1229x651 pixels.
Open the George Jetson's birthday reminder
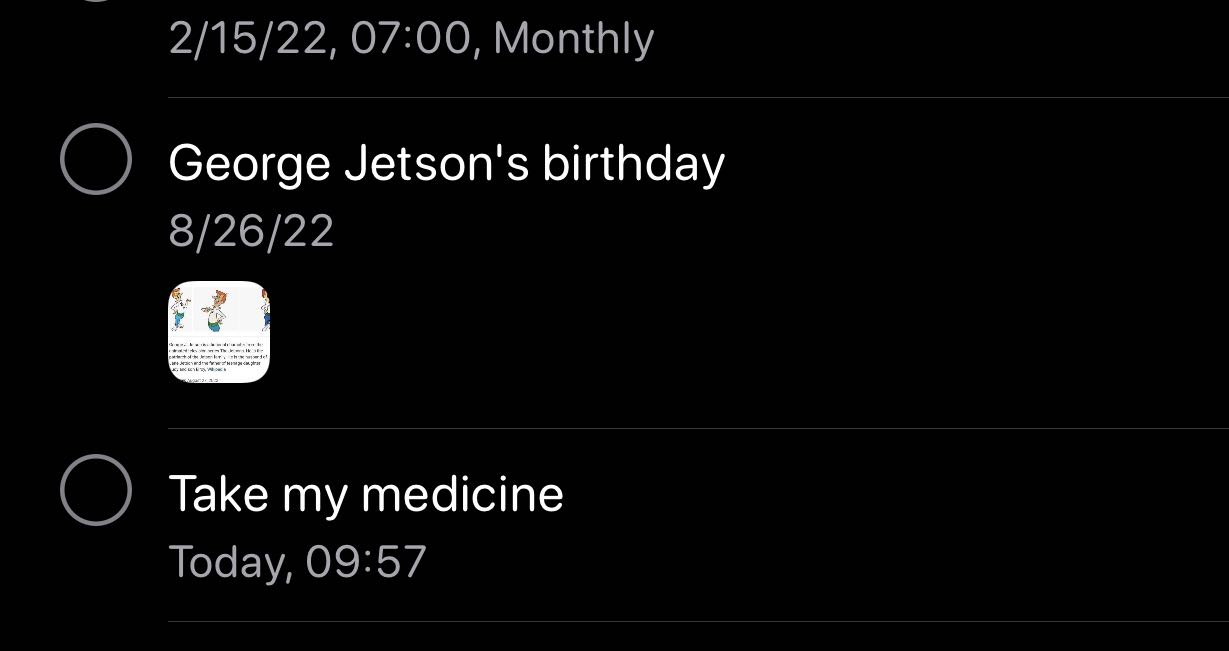(x=446, y=163)
